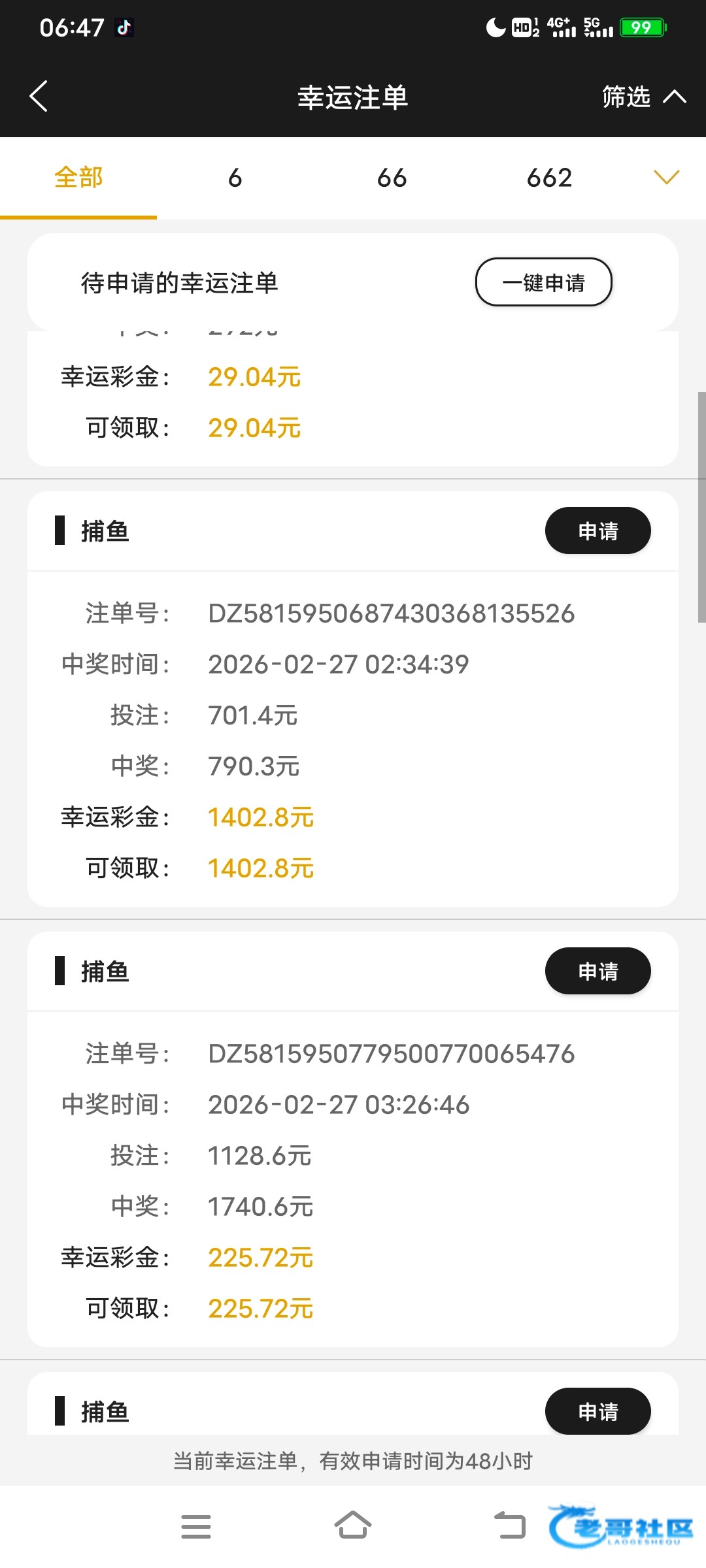Screen dimensions: 706x1568
Task: Open system recent apps menu
Action: pyautogui.click(x=196, y=1526)
